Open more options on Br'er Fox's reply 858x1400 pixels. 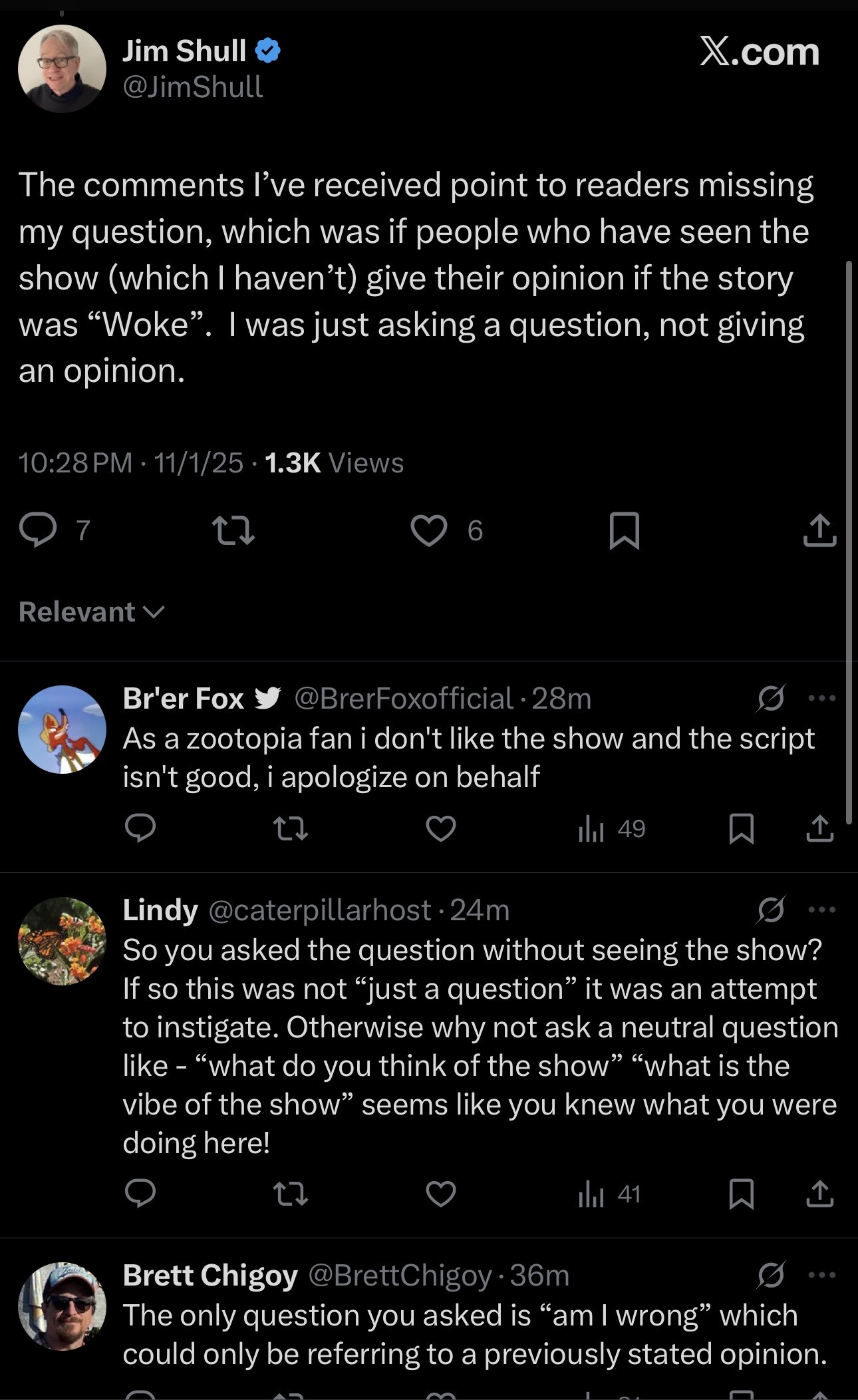click(x=823, y=697)
